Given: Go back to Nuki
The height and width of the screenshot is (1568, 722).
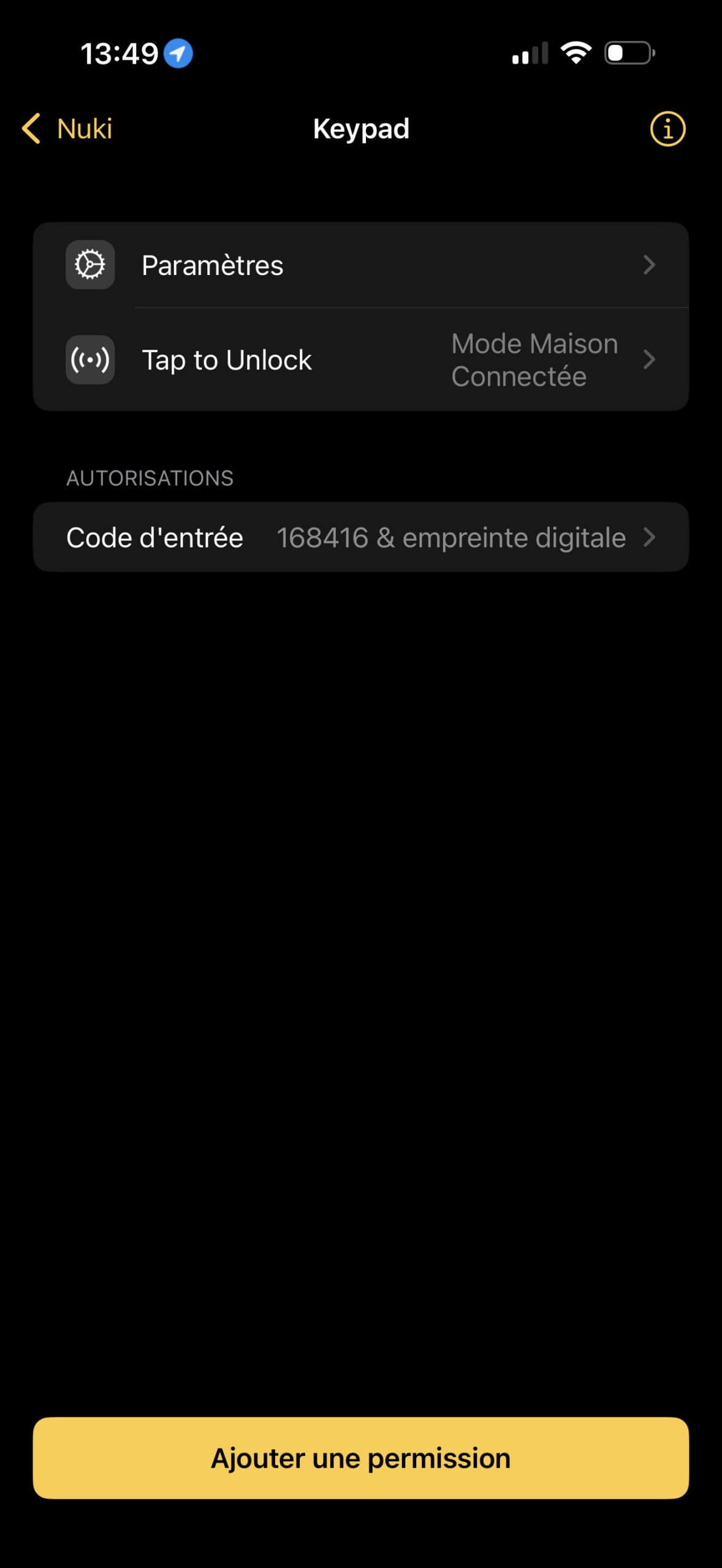Looking at the screenshot, I should (67, 129).
